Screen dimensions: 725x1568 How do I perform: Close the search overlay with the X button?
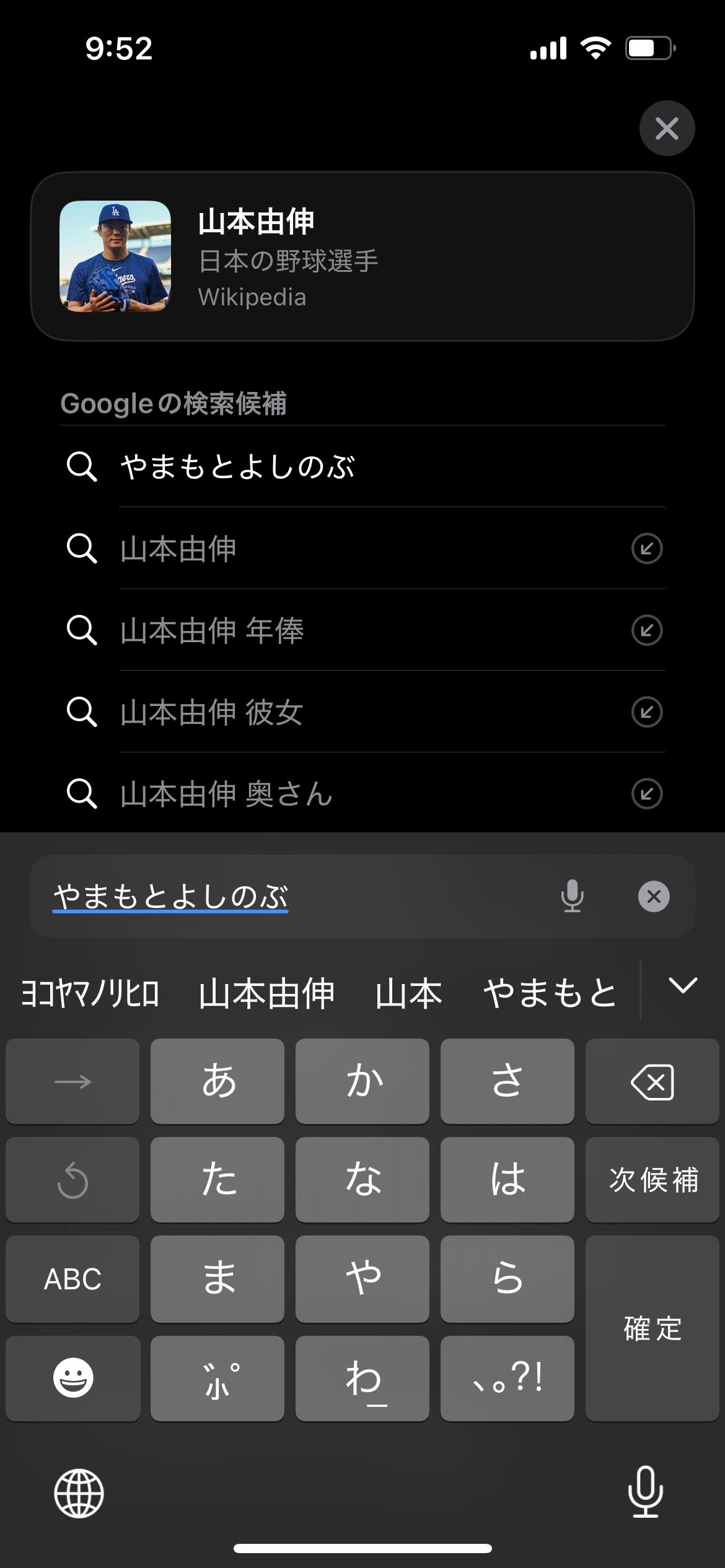click(x=667, y=128)
